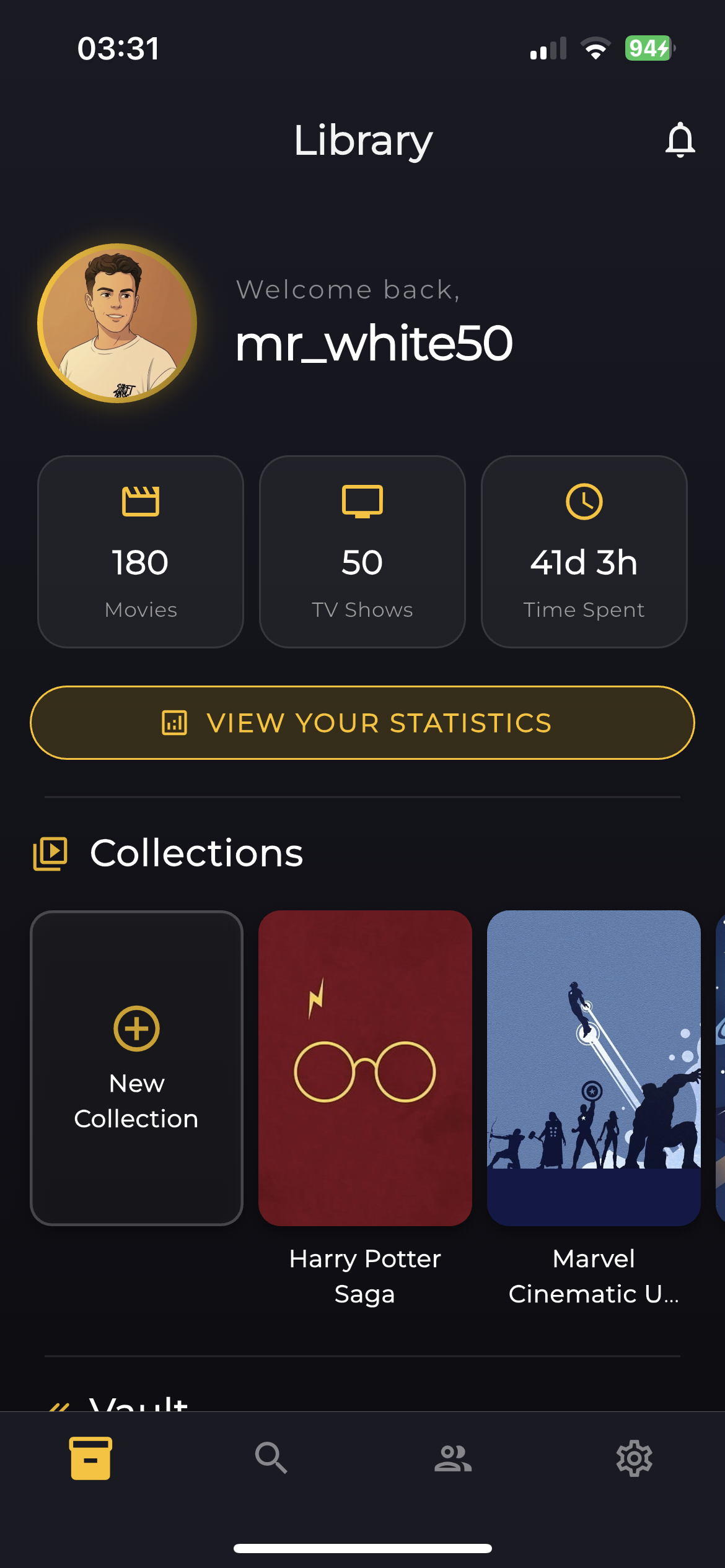The width and height of the screenshot is (725, 1568).
Task: Click the Movies clapperboard icon
Action: coord(140,502)
